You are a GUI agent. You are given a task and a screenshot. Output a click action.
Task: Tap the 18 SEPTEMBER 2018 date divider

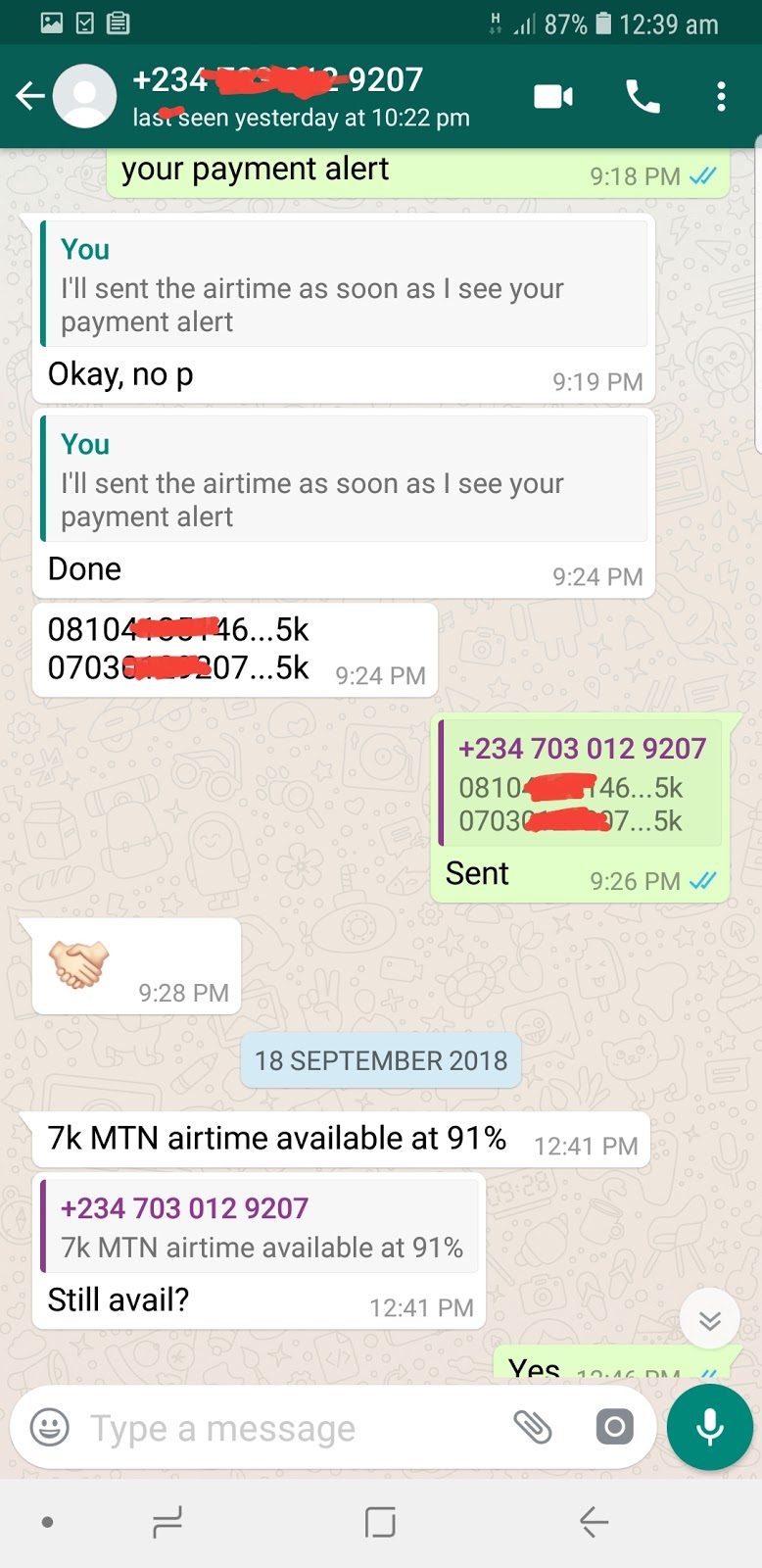point(380,1059)
